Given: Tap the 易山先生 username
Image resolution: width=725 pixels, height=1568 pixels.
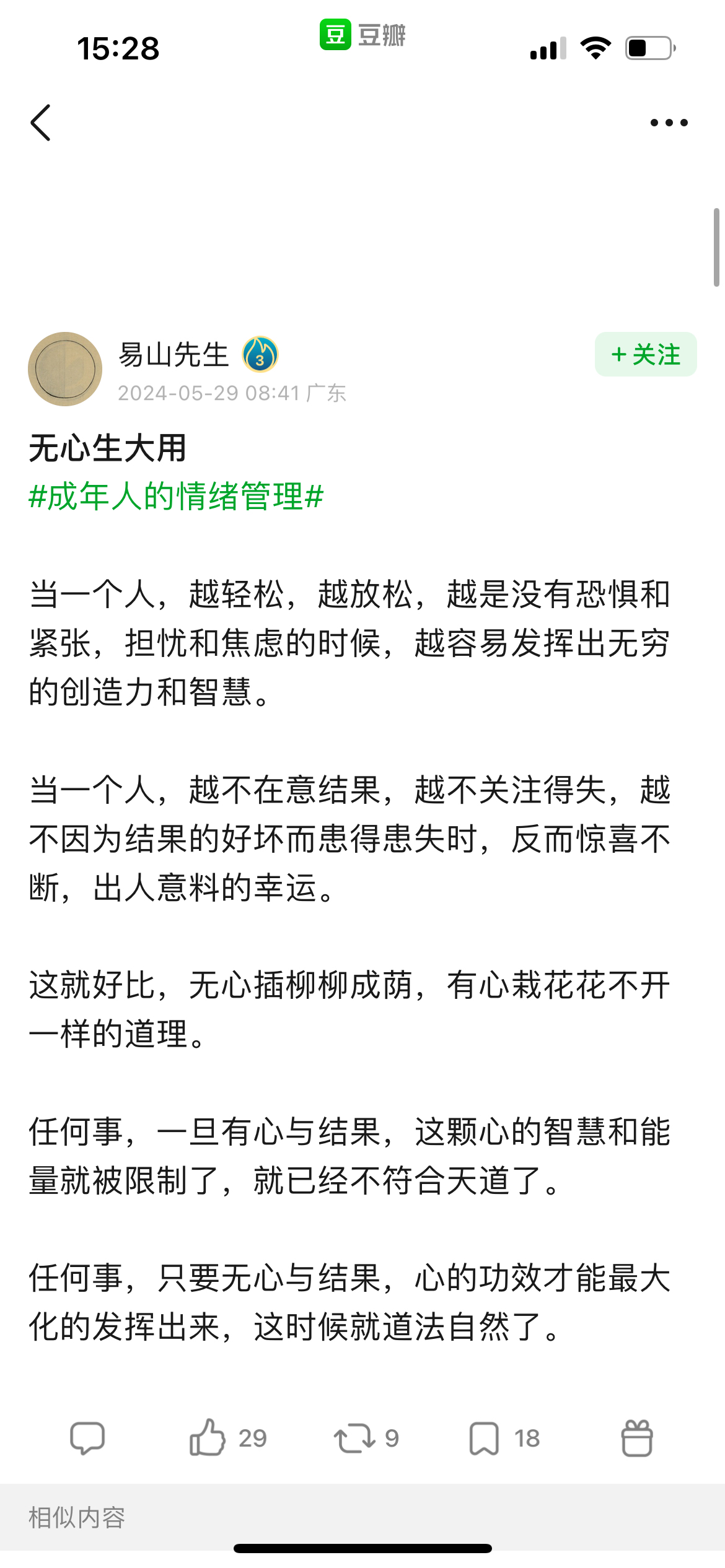Looking at the screenshot, I should point(174,355).
